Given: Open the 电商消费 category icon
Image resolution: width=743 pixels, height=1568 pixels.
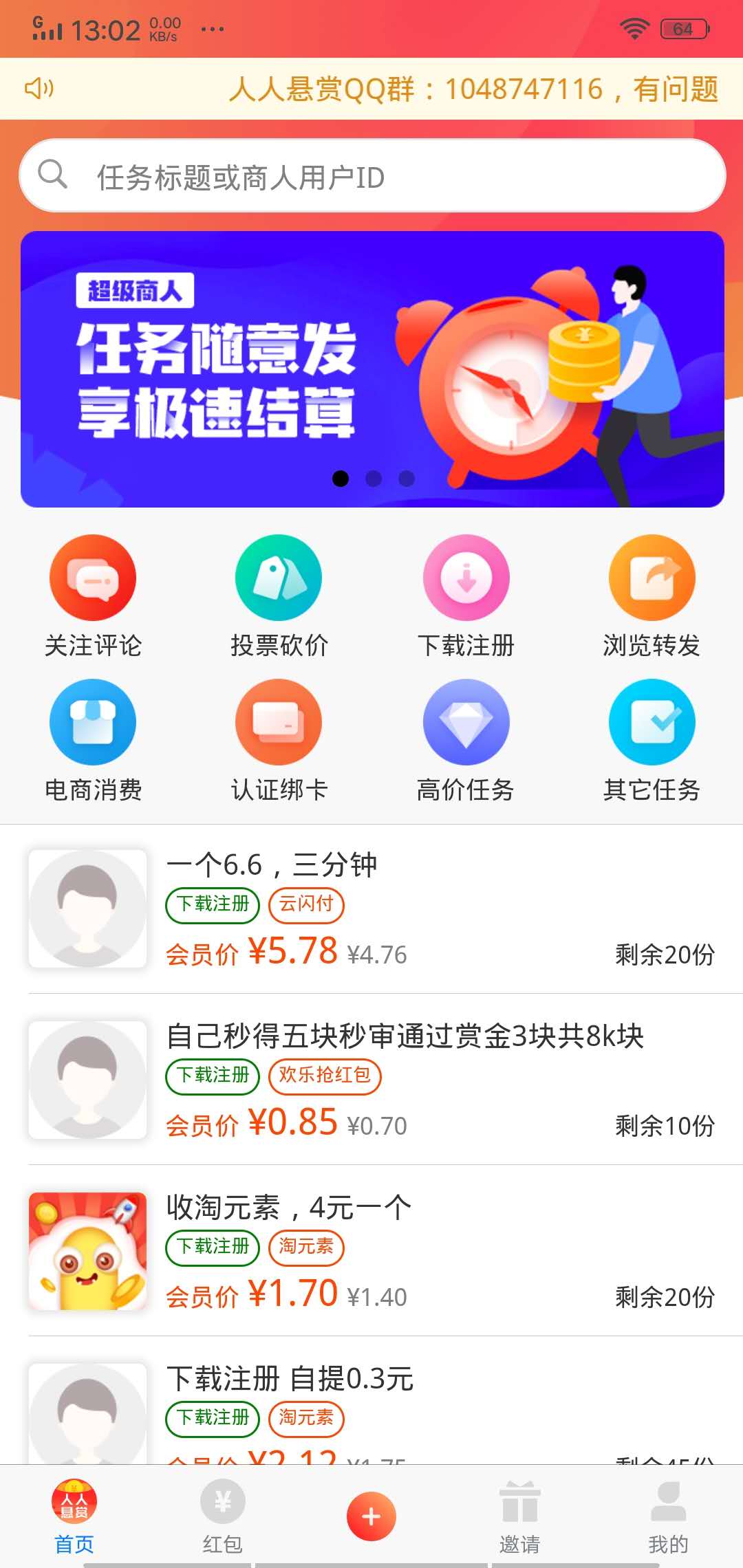Looking at the screenshot, I should (93, 723).
